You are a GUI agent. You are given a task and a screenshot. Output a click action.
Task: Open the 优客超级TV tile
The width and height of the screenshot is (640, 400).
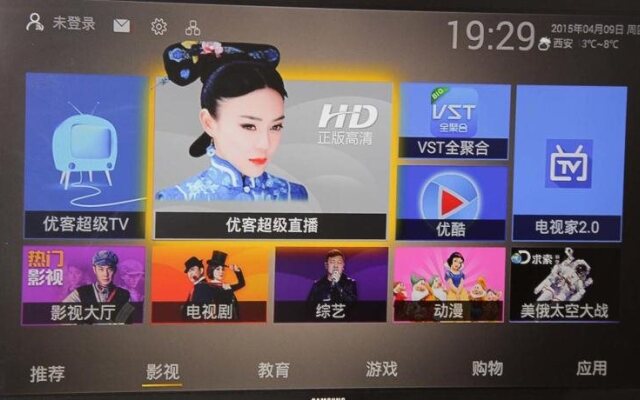(86, 155)
